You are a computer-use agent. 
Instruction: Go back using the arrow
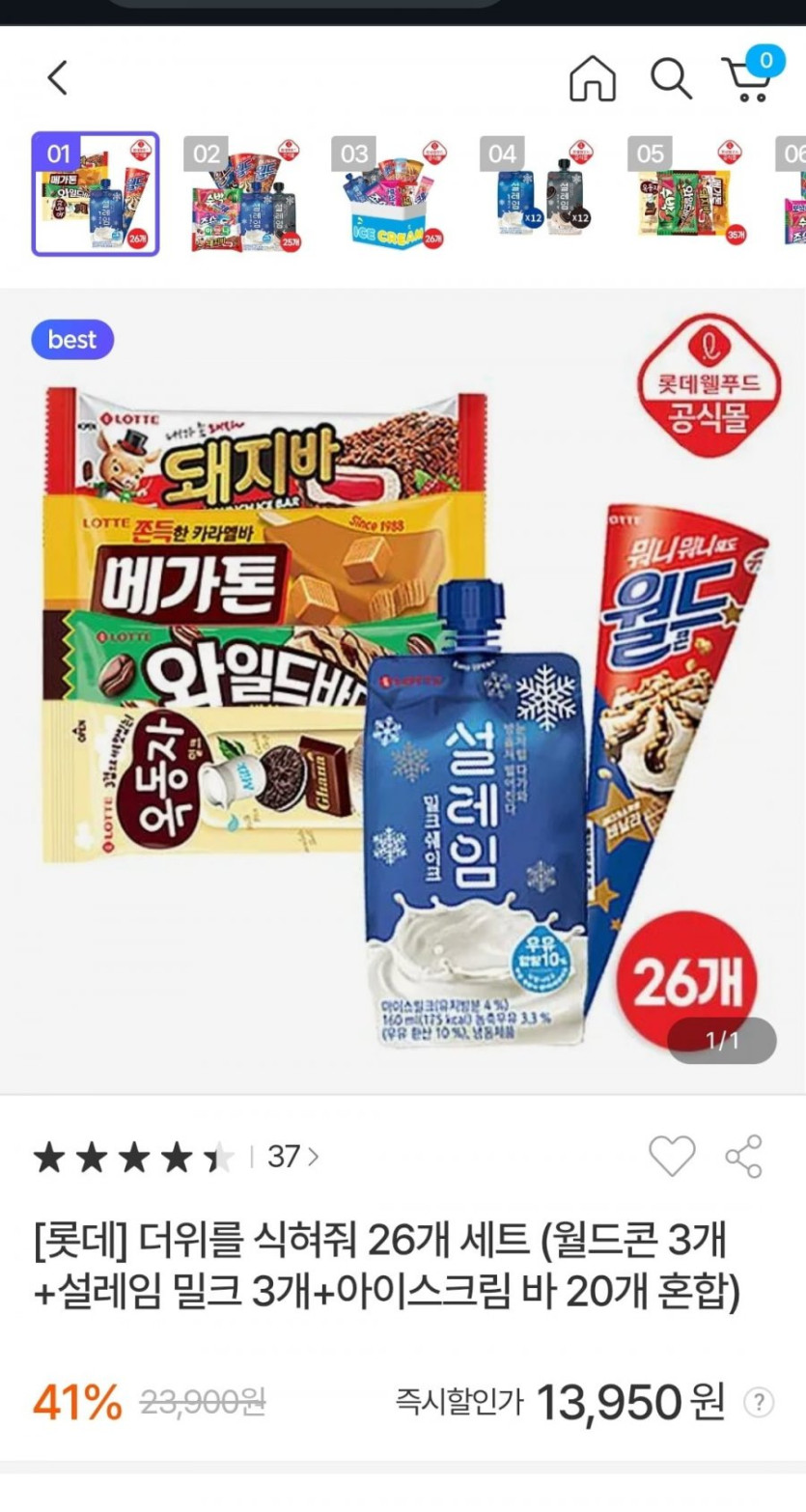click(x=58, y=77)
